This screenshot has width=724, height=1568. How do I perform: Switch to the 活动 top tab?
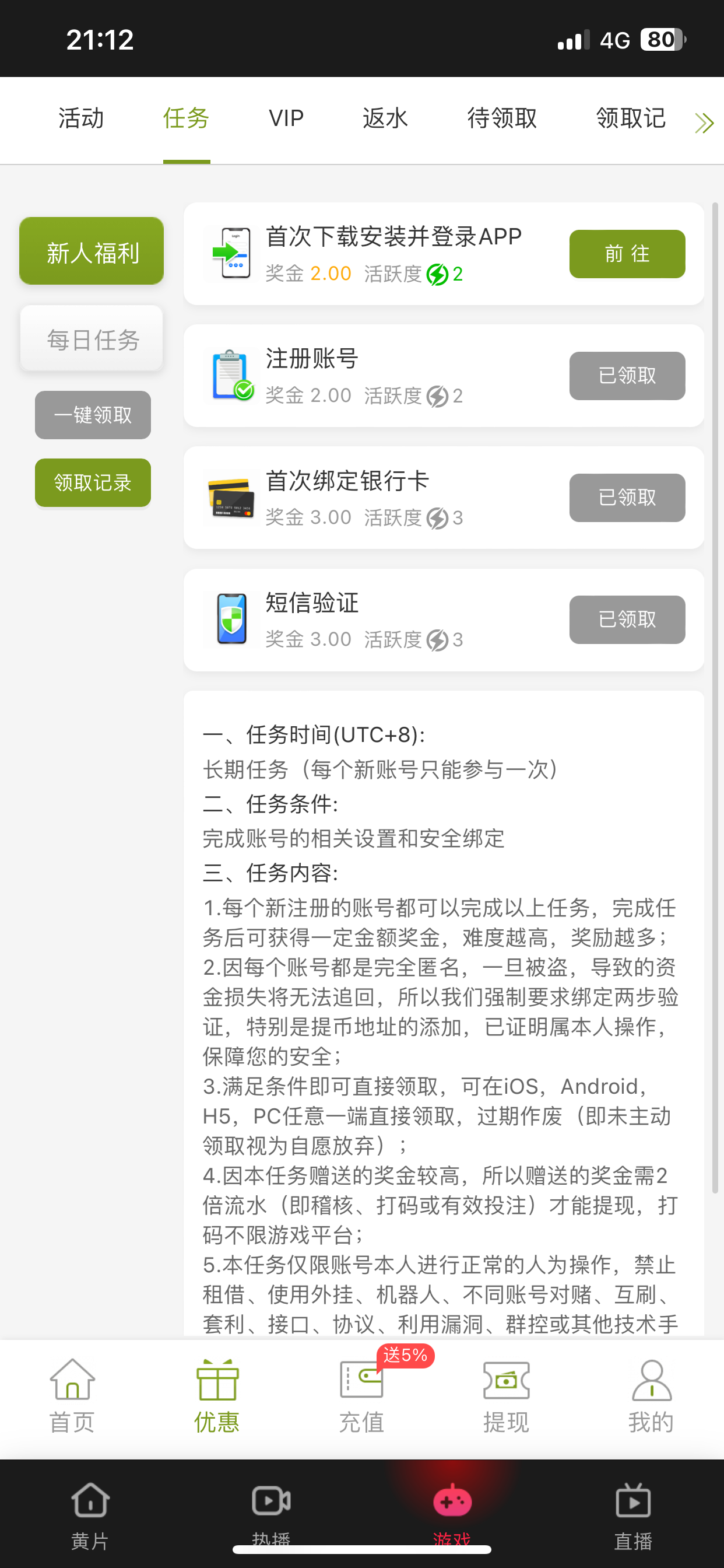coord(81,118)
